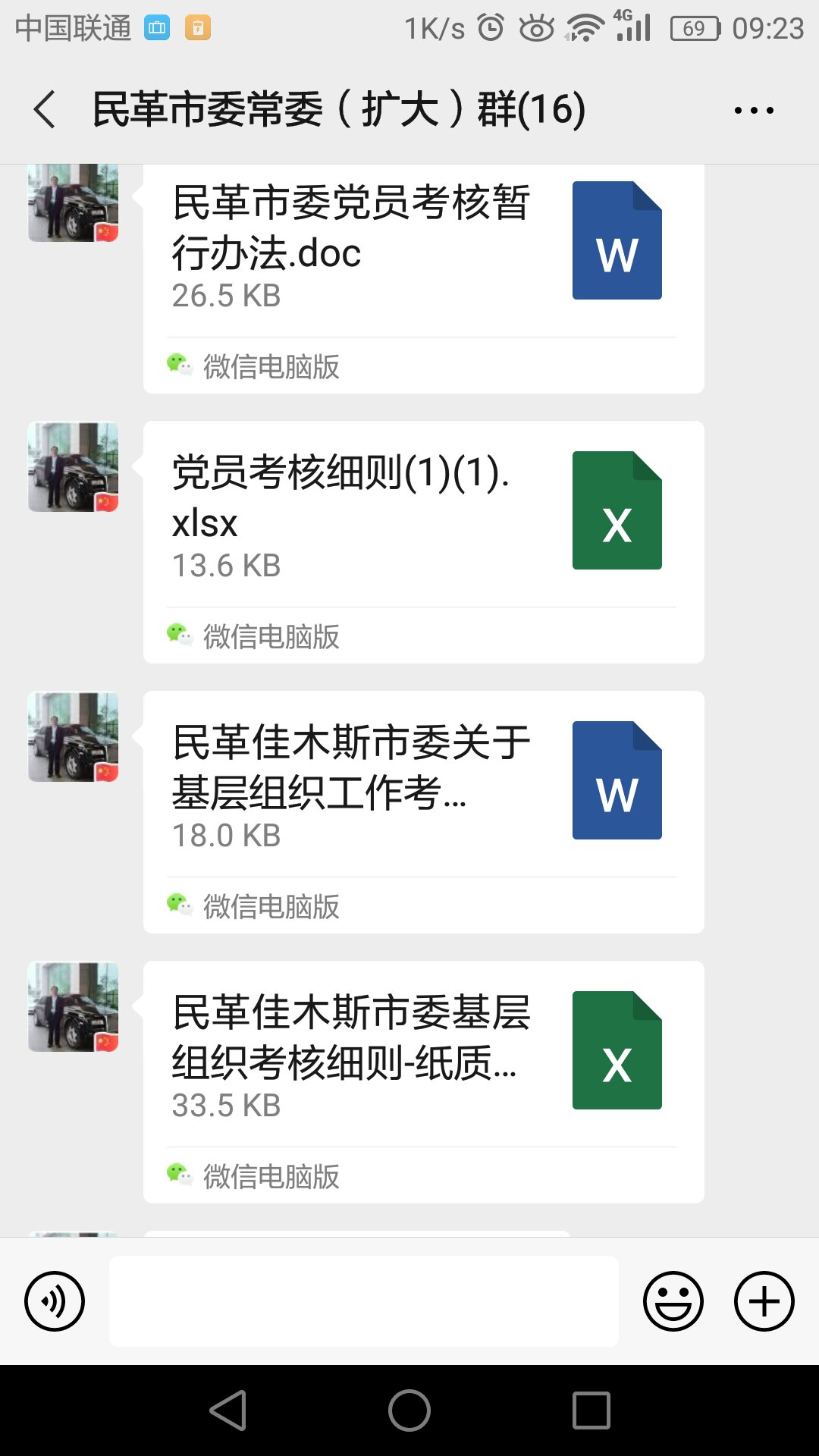This screenshot has height=1456, width=819.
Task: Open the group chat details menu
Action: (x=754, y=110)
